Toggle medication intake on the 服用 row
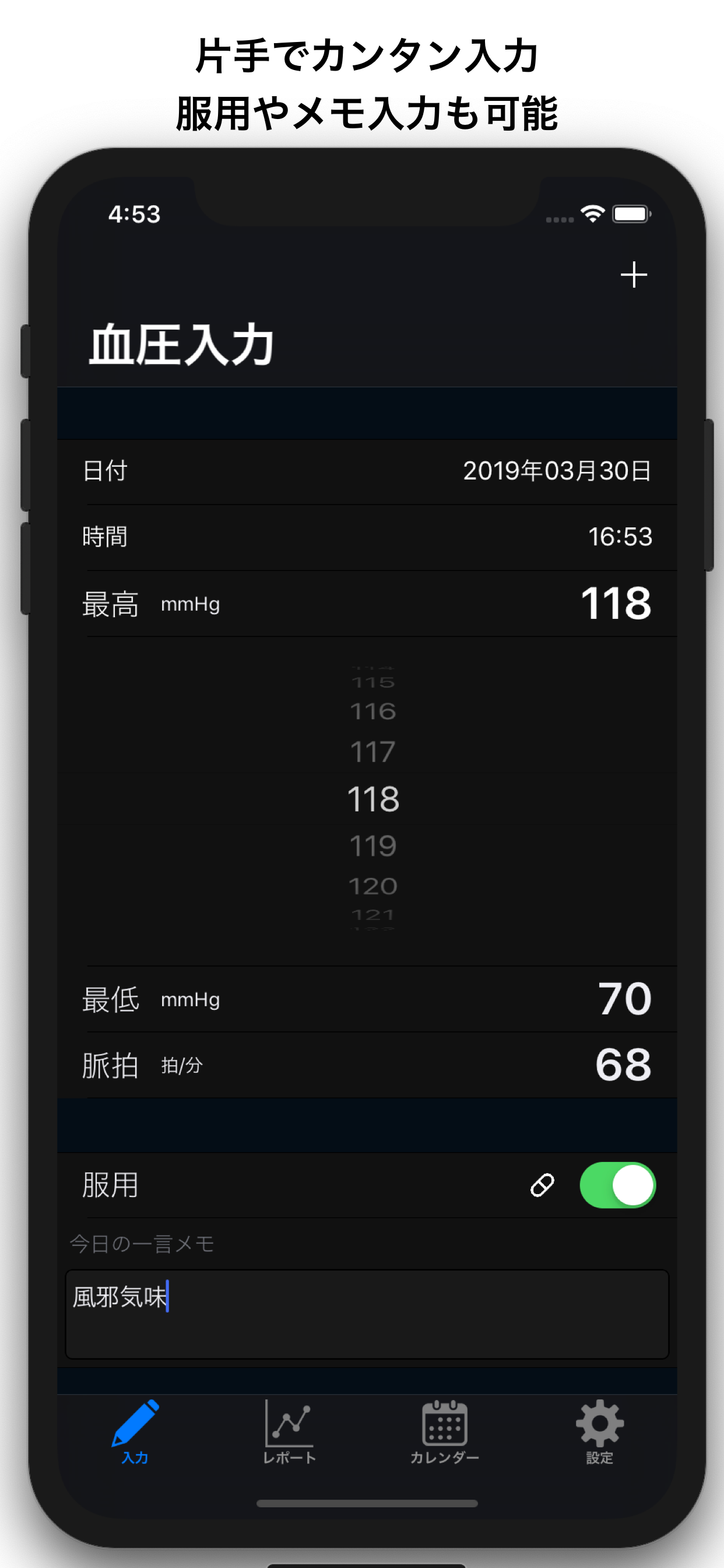Viewport: 724px width, 1568px height. point(617,1185)
